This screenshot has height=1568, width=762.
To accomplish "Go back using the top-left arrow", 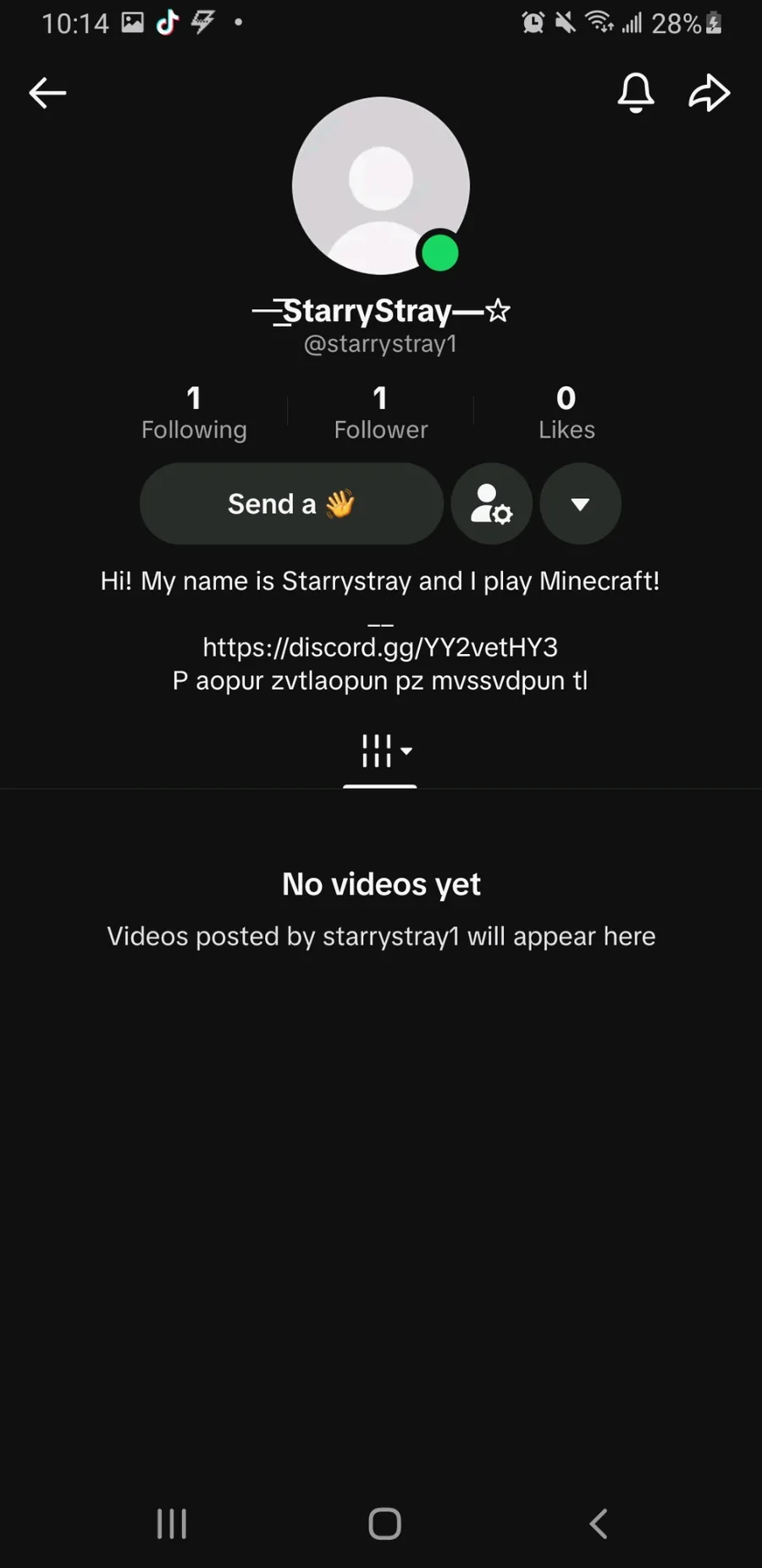I will 47,93.
